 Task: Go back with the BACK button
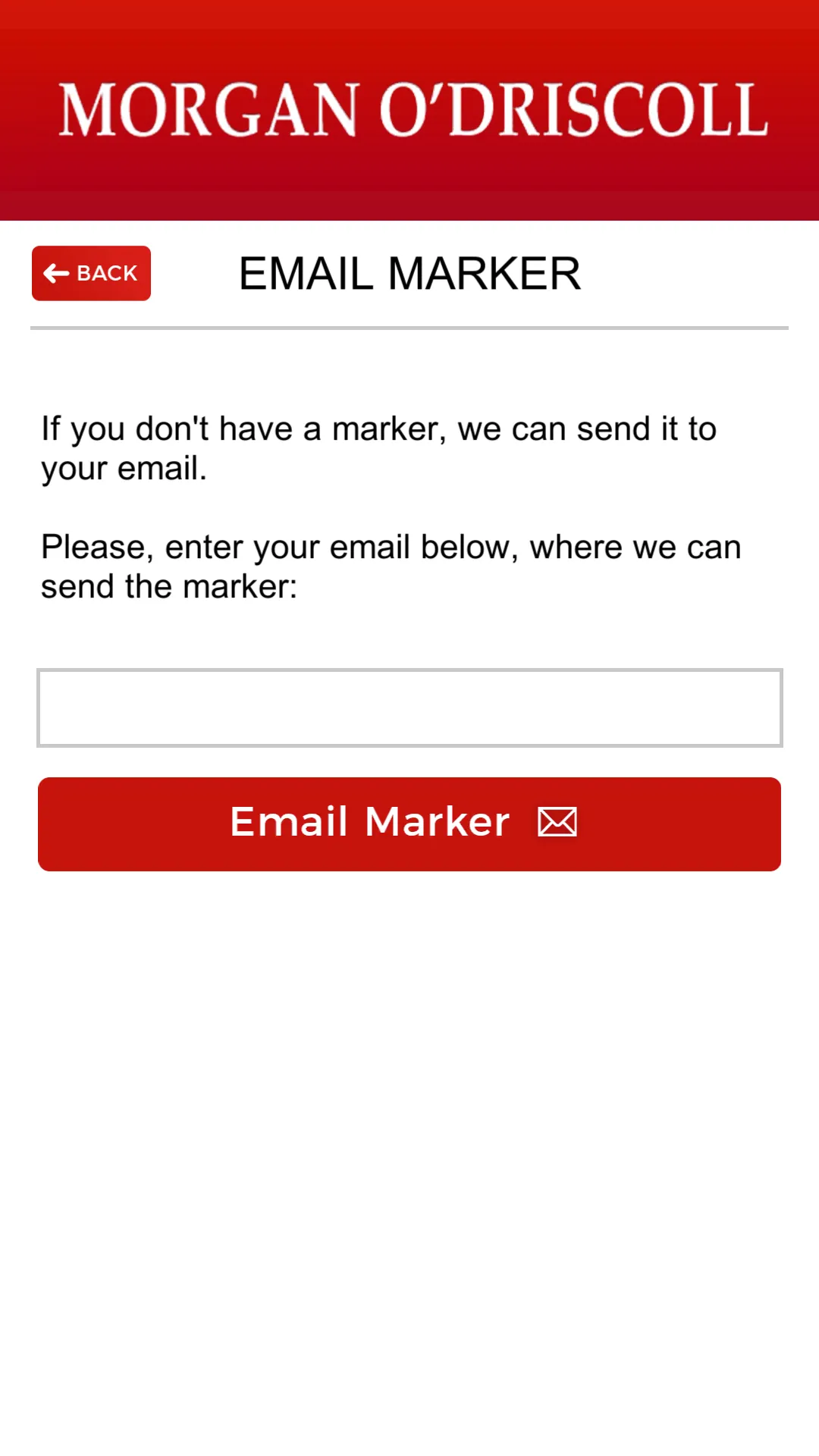[91, 273]
